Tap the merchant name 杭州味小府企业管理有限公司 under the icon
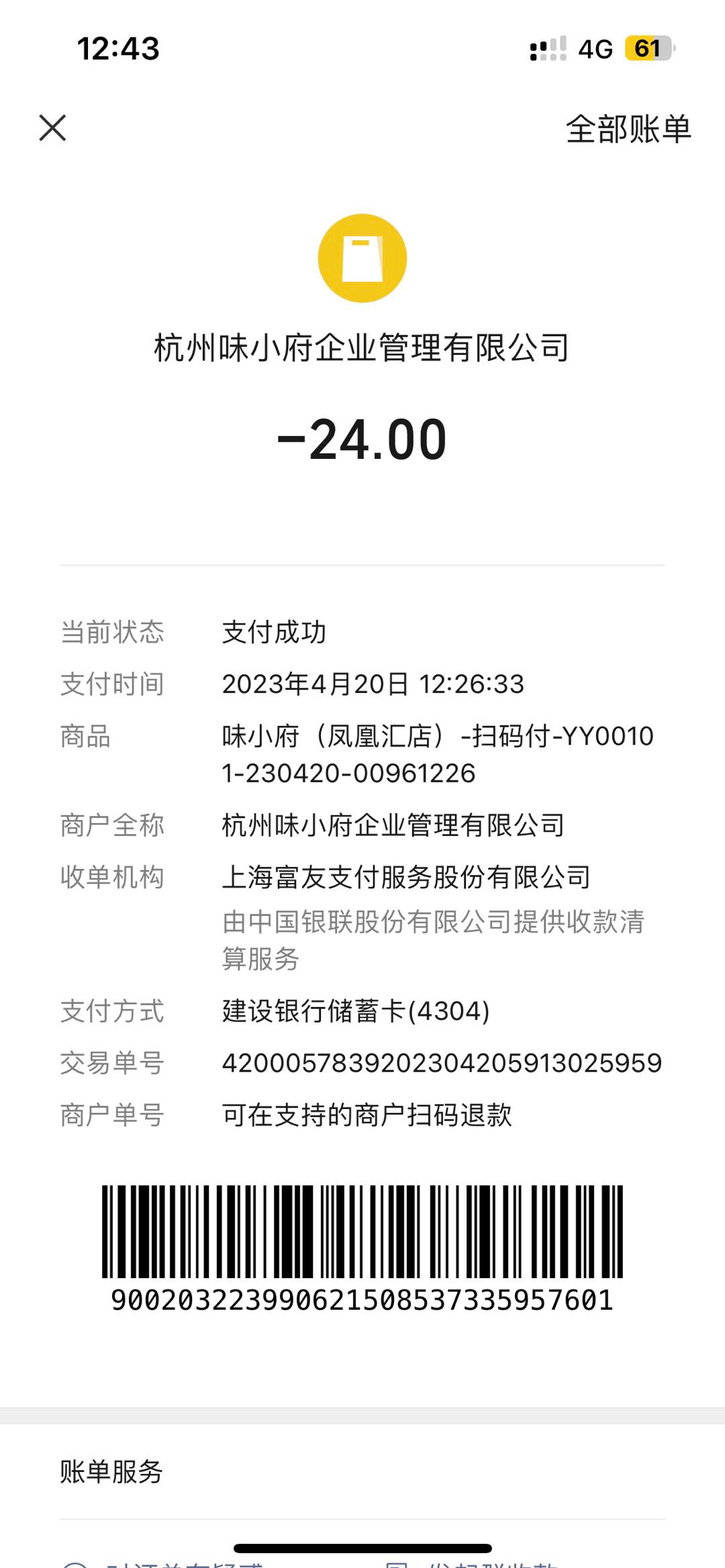 pos(362,348)
